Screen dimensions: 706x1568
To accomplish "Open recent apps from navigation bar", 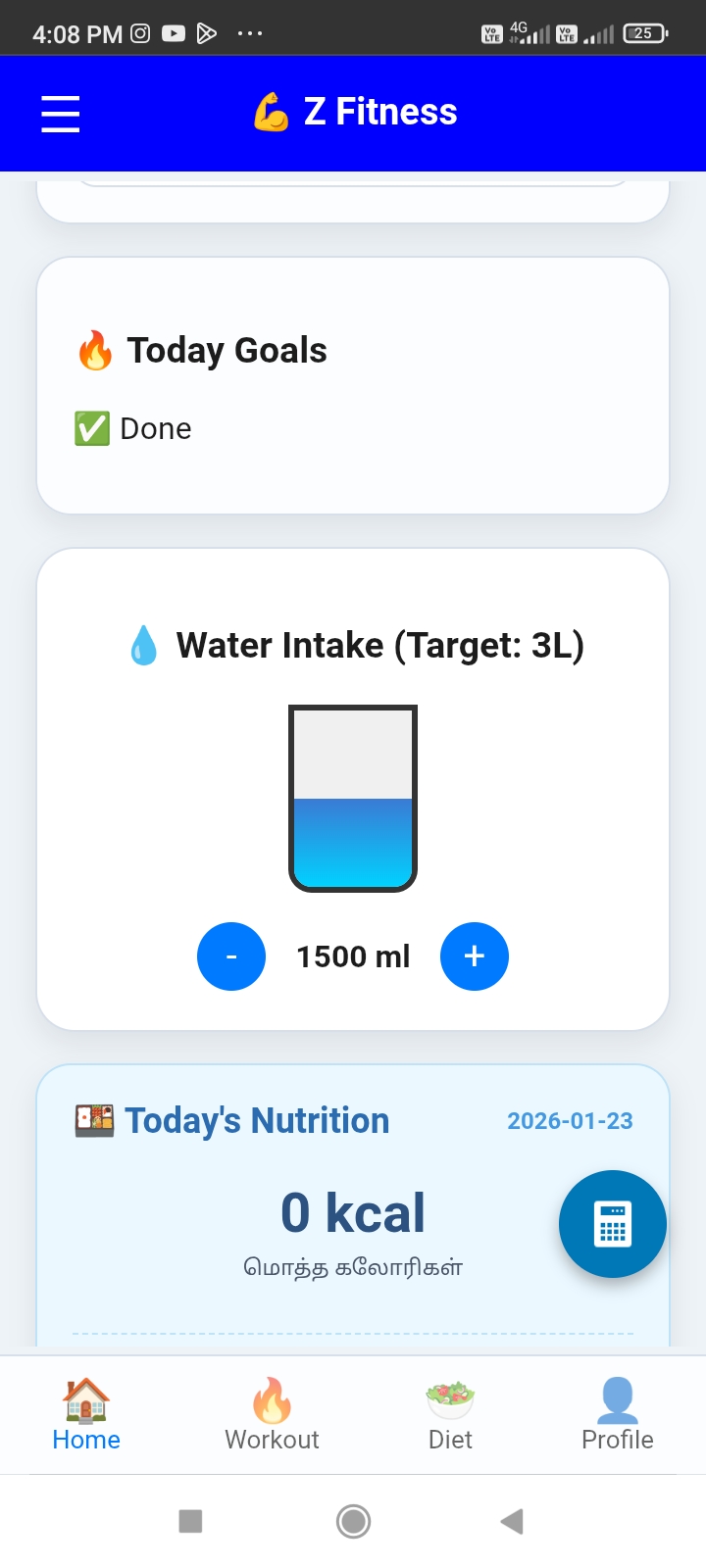I will pyautogui.click(x=190, y=1521).
